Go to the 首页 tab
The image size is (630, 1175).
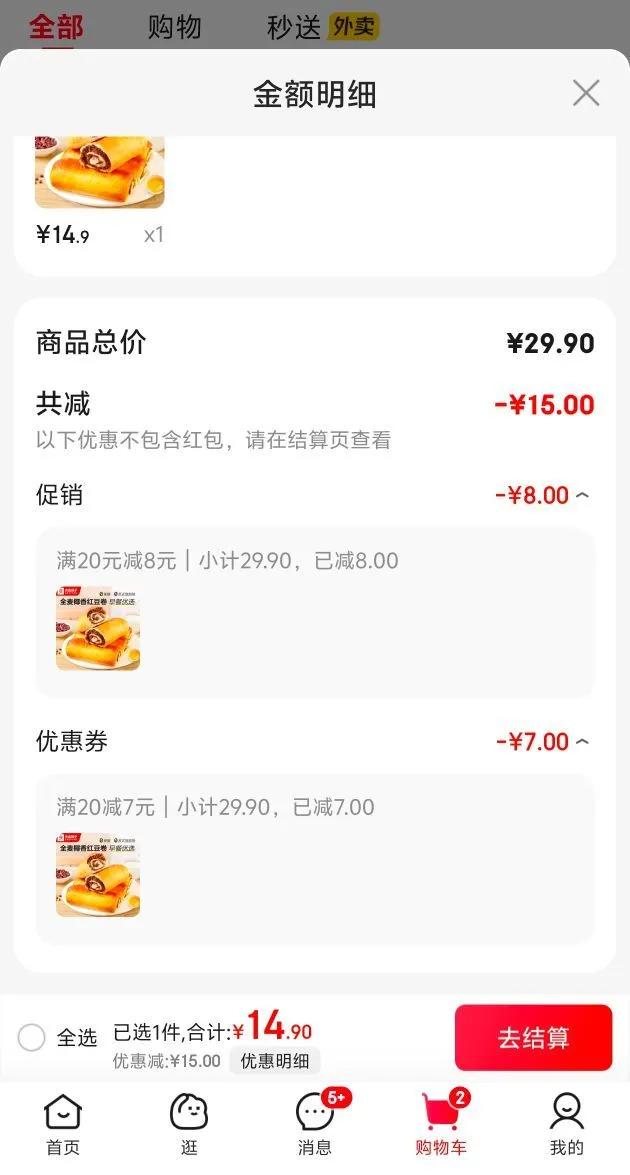[63, 1124]
